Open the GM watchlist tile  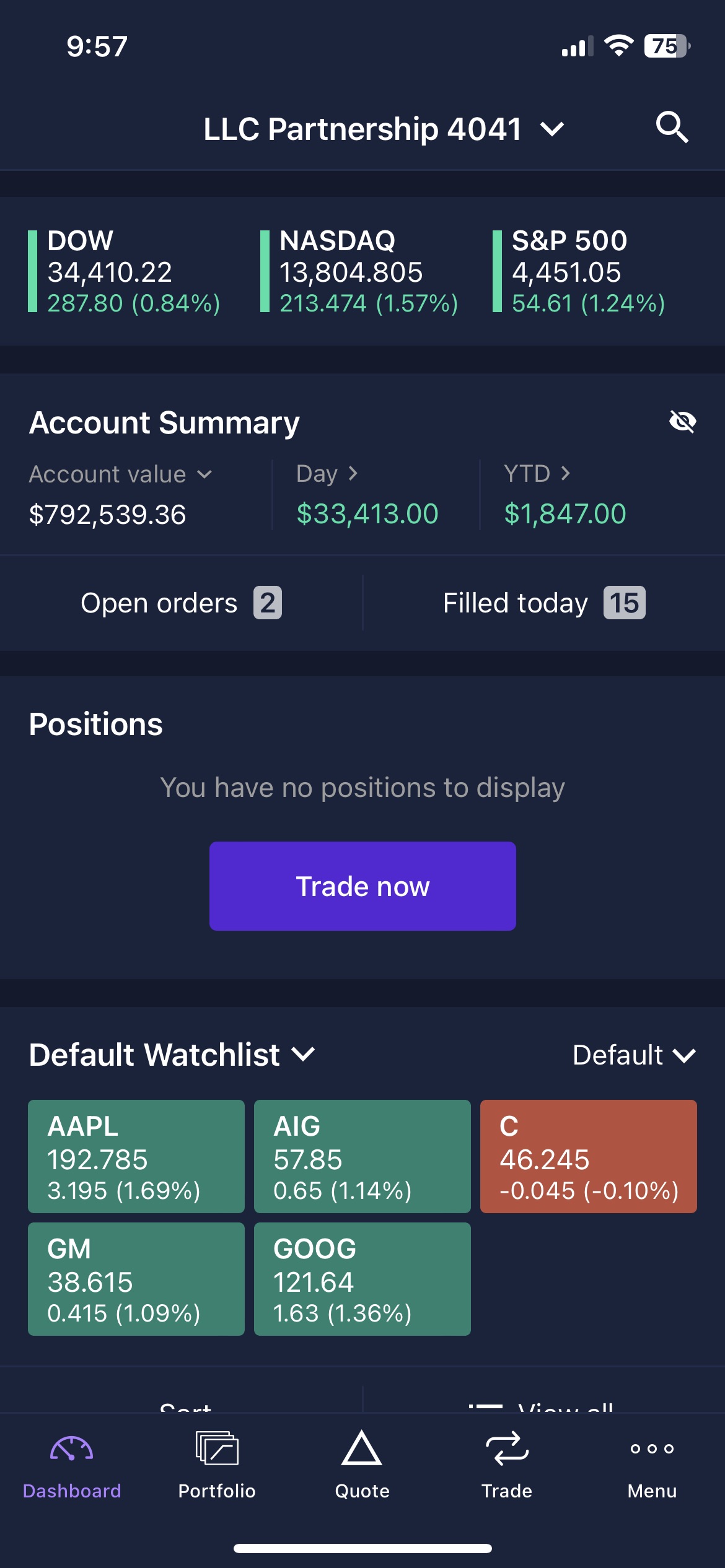[x=136, y=1279]
